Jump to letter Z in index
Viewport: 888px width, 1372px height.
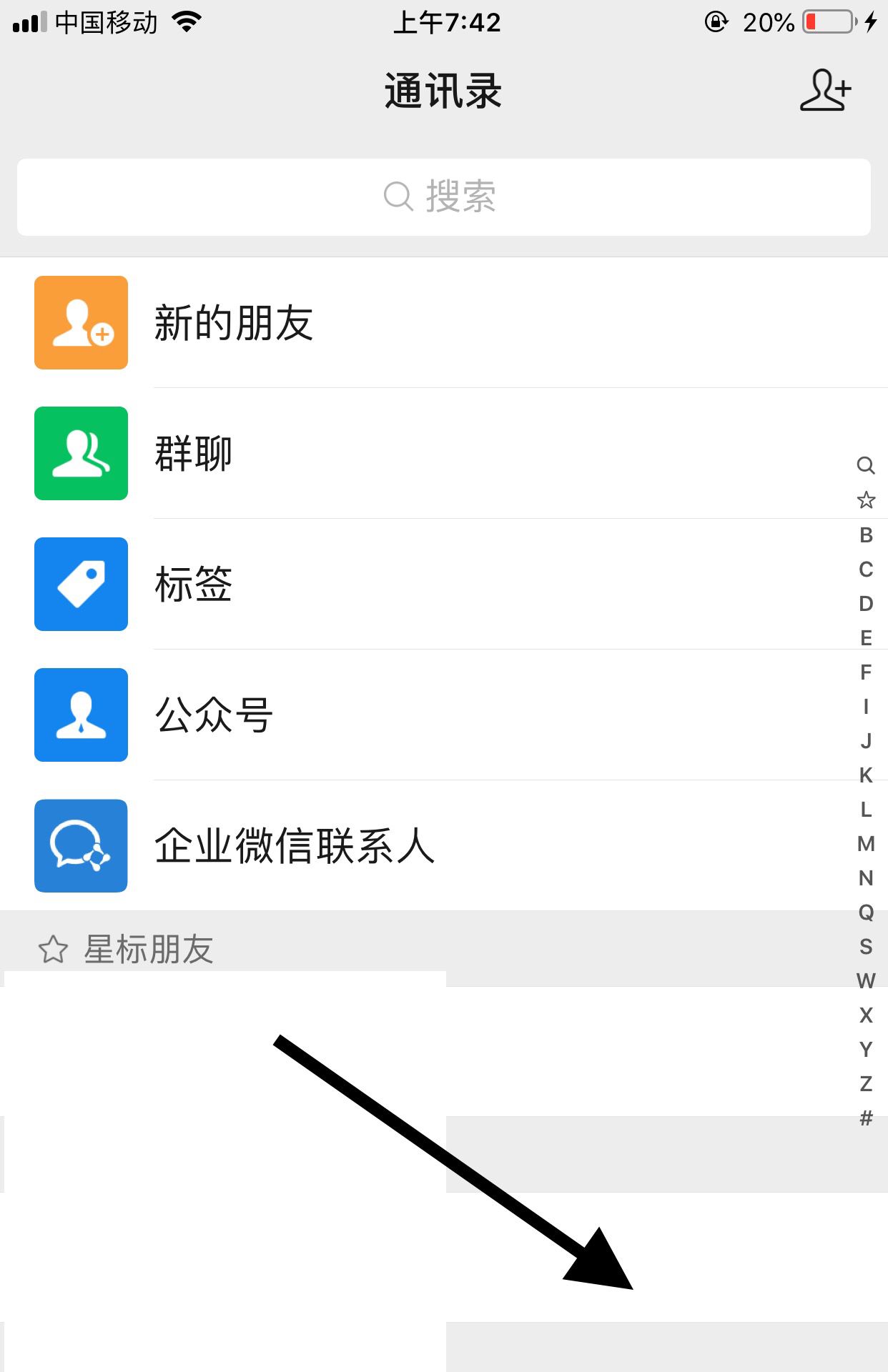866,1084
